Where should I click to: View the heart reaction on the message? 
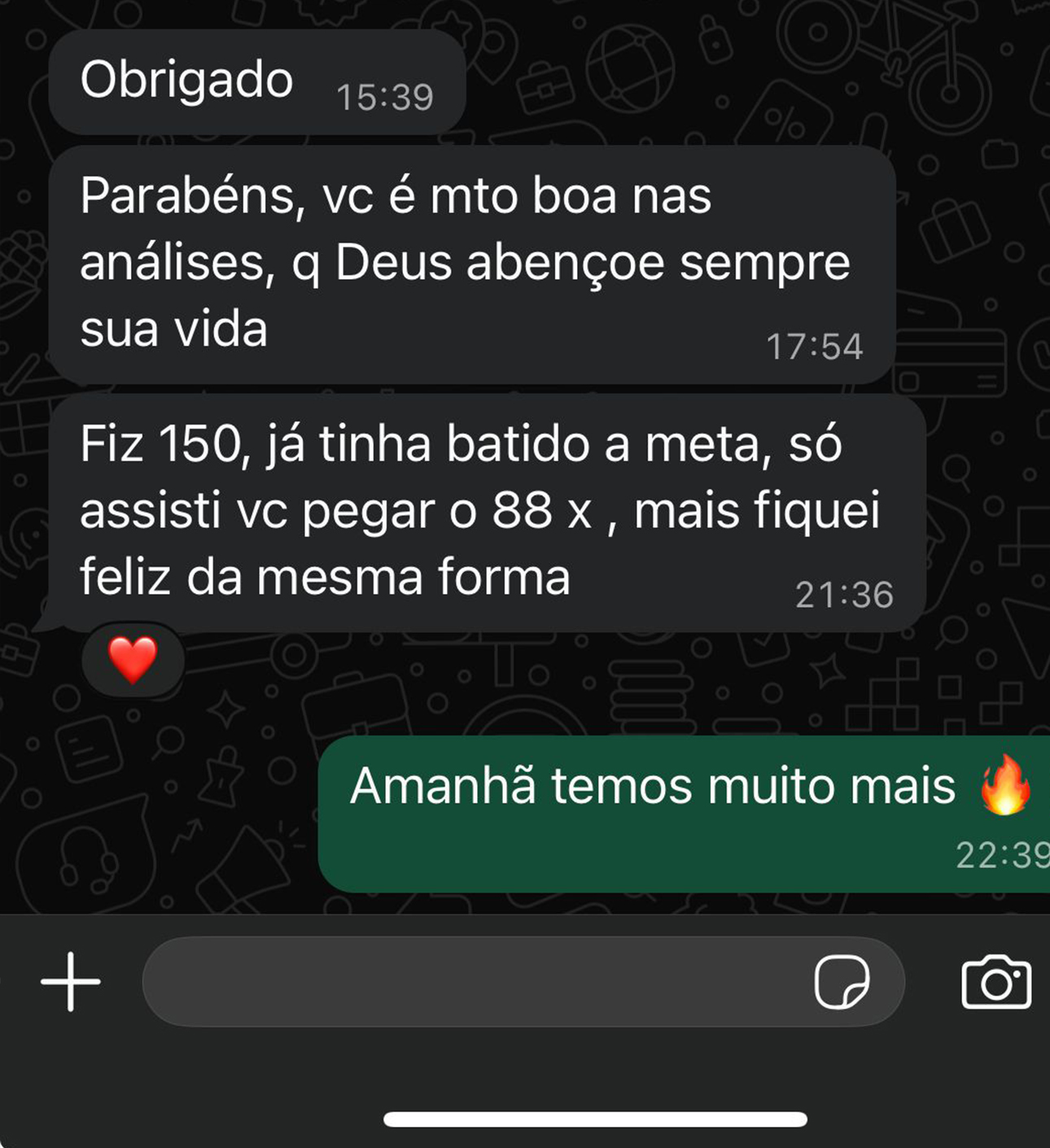[x=133, y=659]
